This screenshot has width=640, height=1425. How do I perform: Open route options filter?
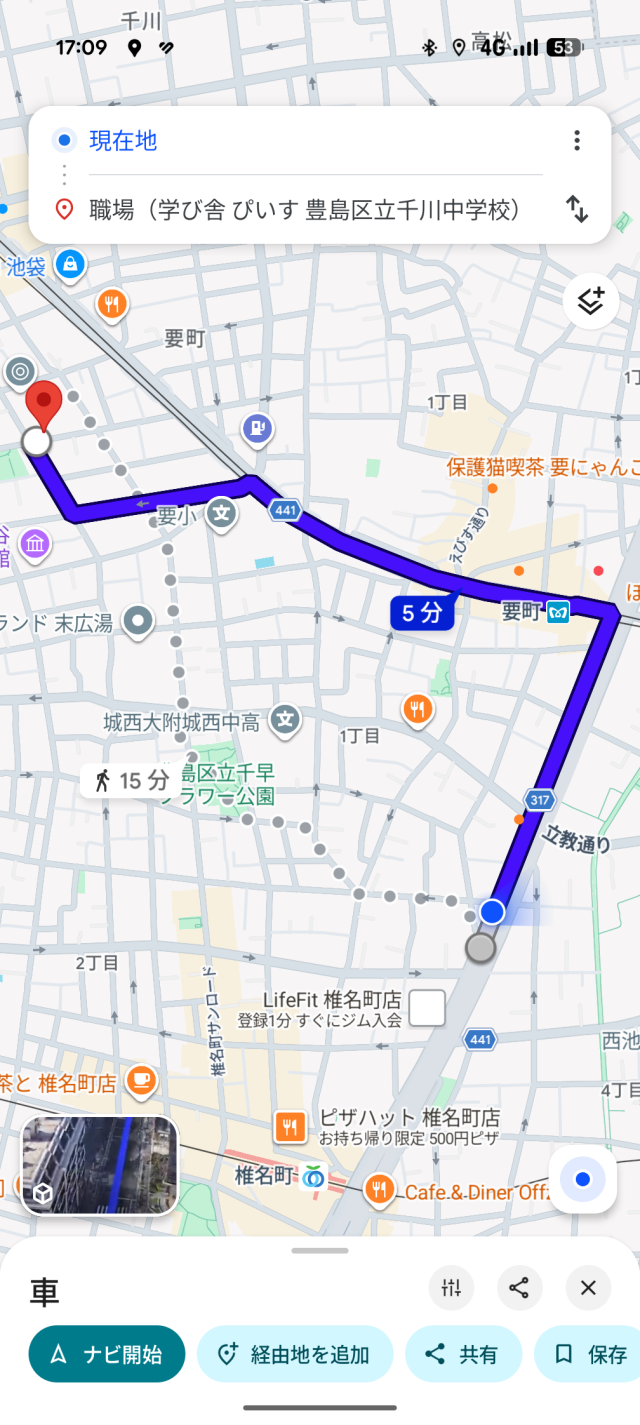(451, 1288)
